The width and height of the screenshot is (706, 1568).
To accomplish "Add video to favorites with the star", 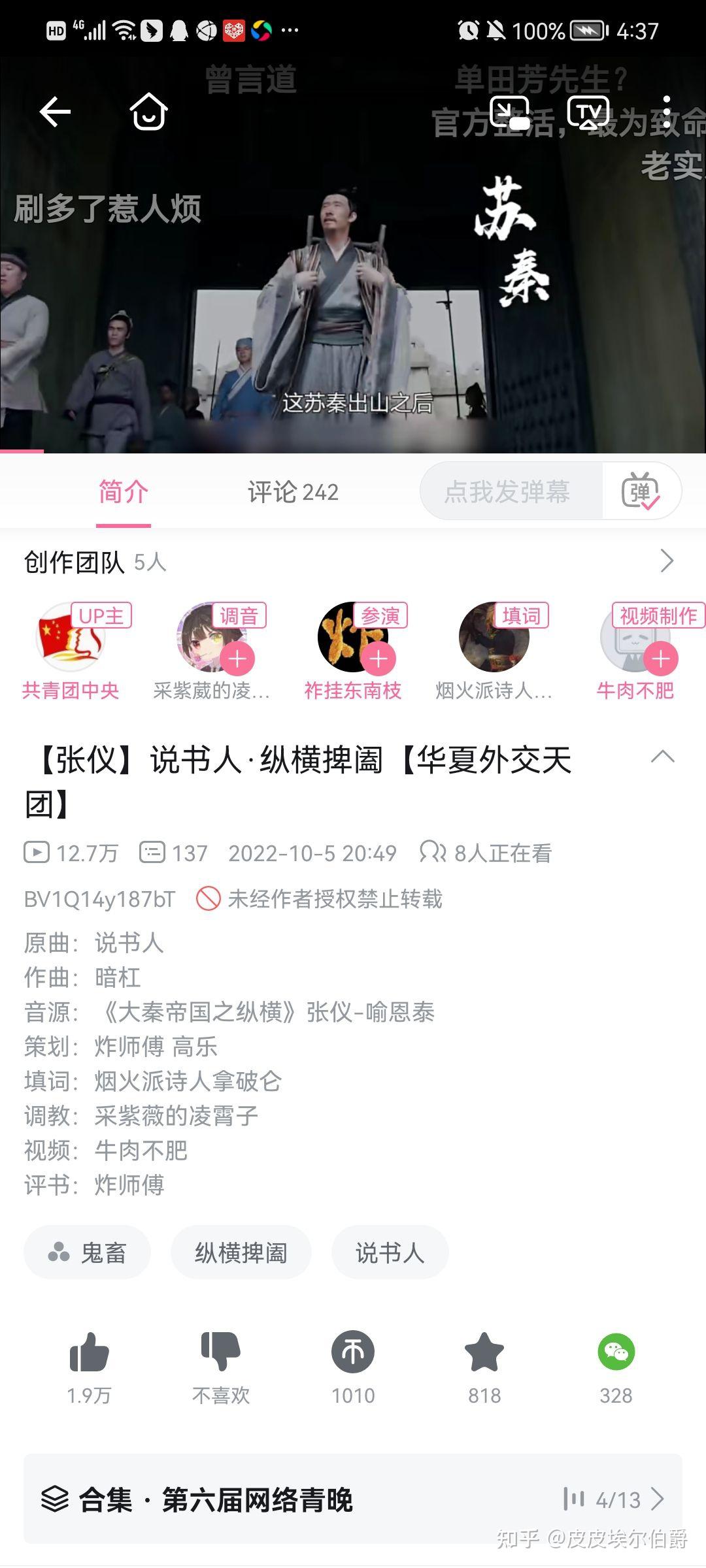I will (484, 1352).
